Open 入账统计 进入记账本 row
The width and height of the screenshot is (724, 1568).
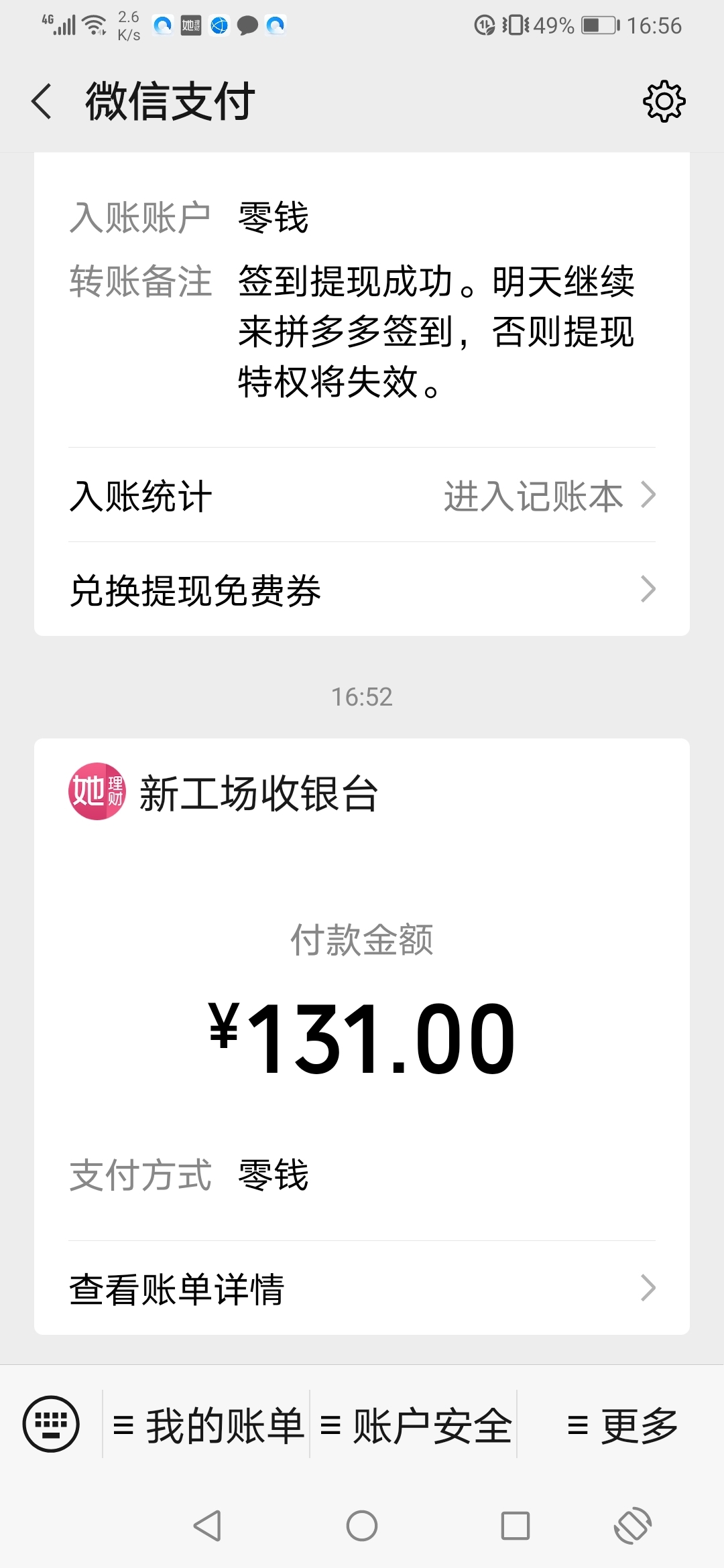pyautogui.click(x=362, y=495)
